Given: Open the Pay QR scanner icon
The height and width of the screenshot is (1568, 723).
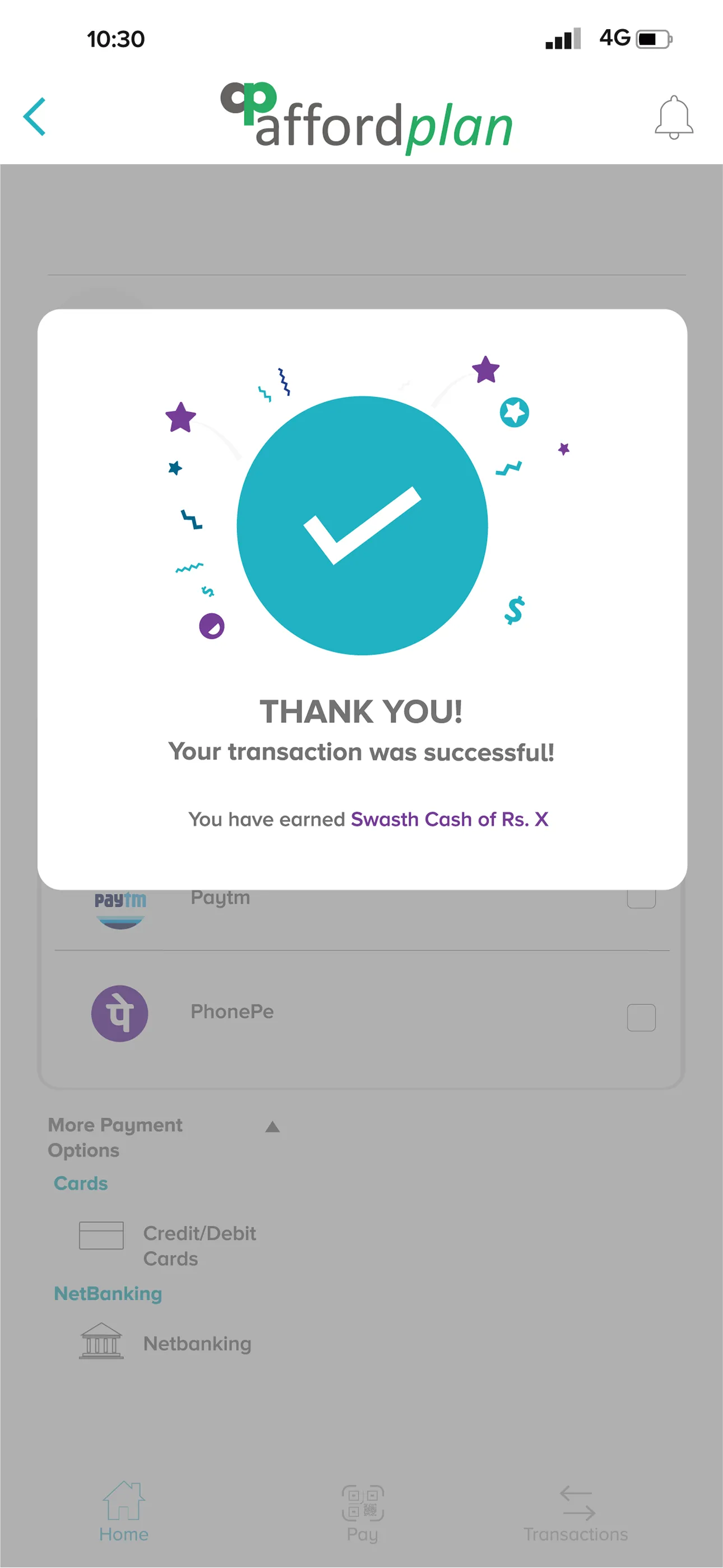Looking at the screenshot, I should (361, 1501).
